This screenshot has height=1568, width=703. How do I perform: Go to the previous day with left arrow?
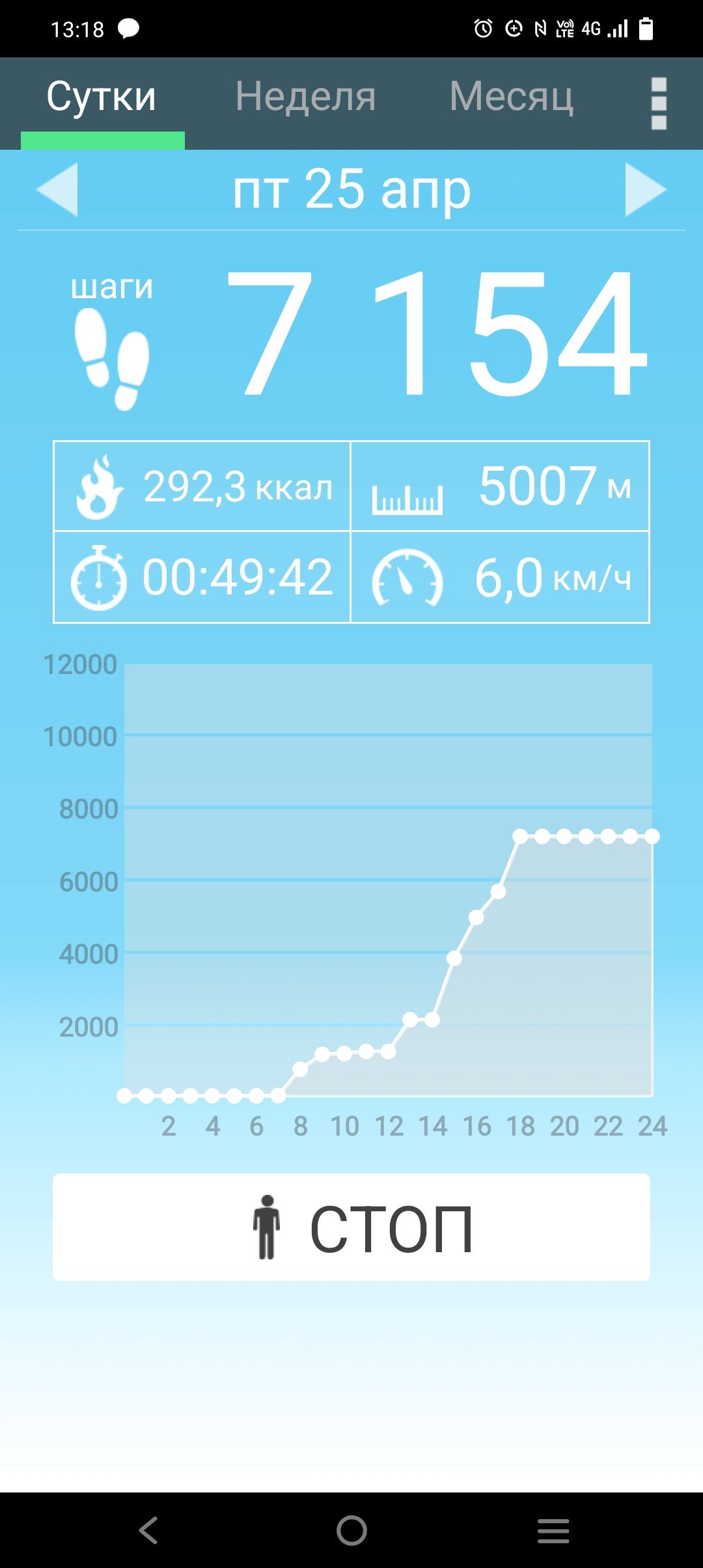(x=57, y=189)
